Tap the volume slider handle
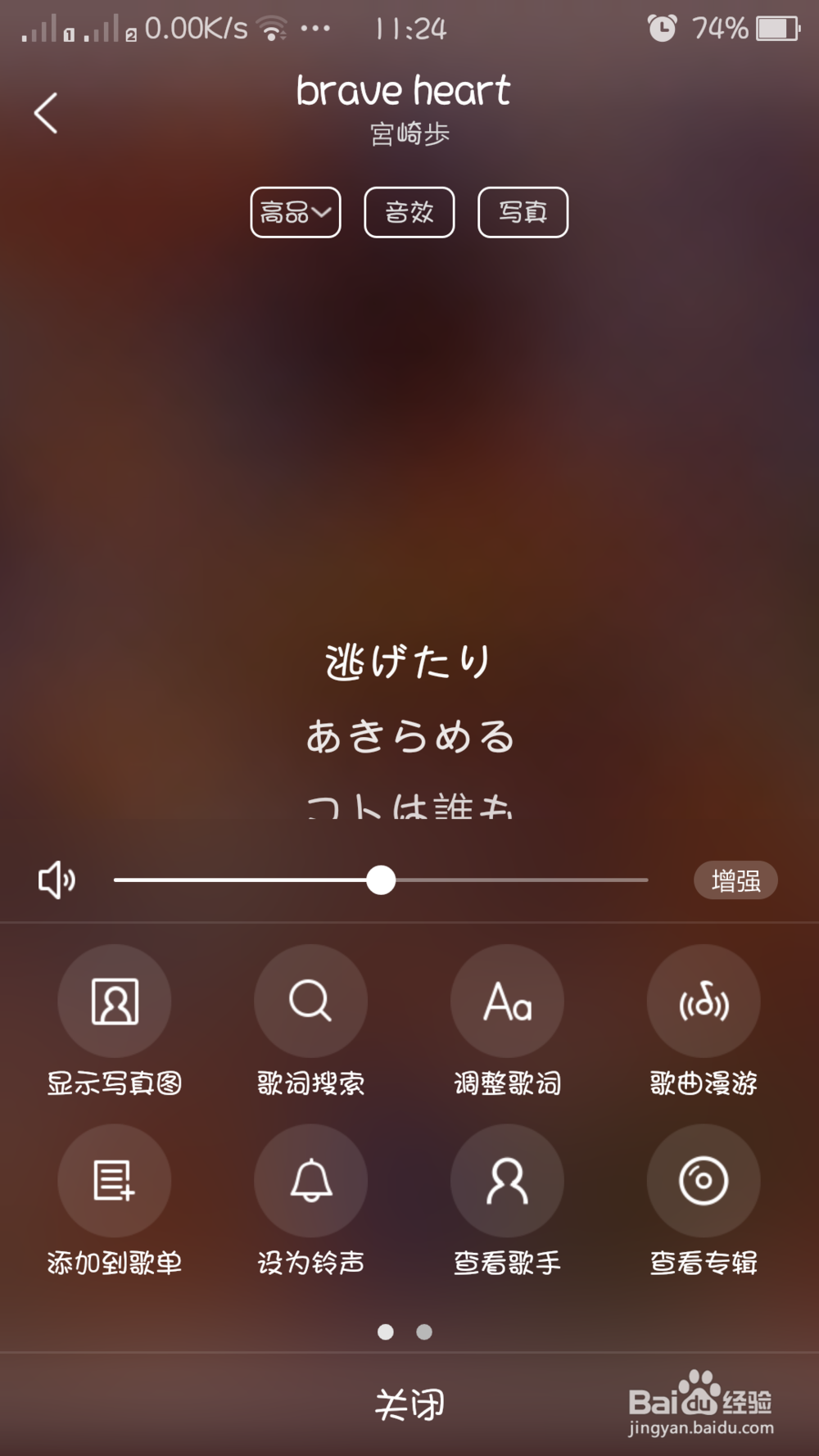Viewport: 819px width, 1456px height. tap(381, 880)
